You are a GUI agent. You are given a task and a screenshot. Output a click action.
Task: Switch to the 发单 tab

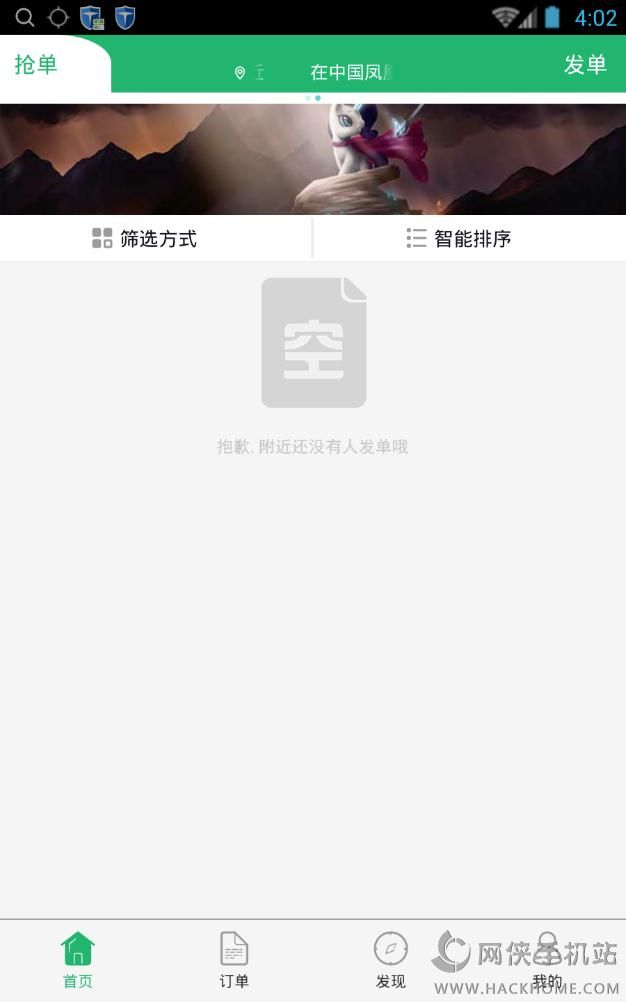[584, 65]
